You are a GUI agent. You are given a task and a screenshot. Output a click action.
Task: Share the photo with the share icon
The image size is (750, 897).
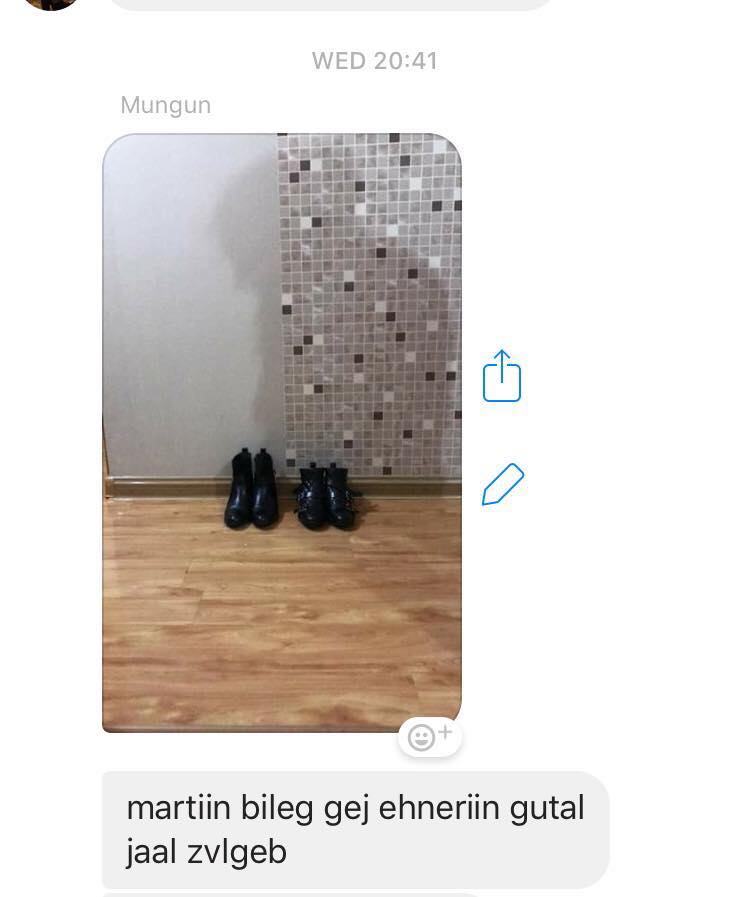(x=502, y=377)
